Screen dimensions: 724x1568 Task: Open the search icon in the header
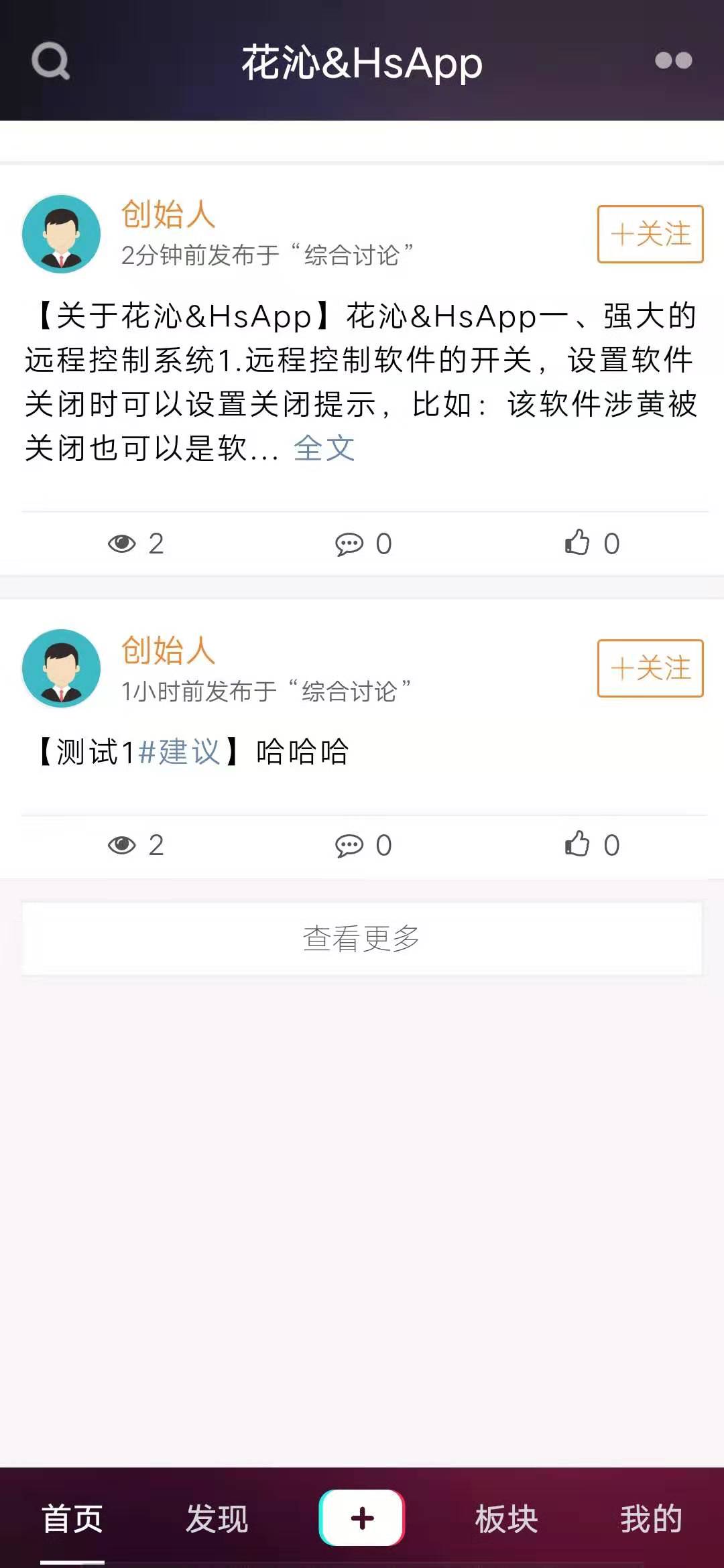50,61
